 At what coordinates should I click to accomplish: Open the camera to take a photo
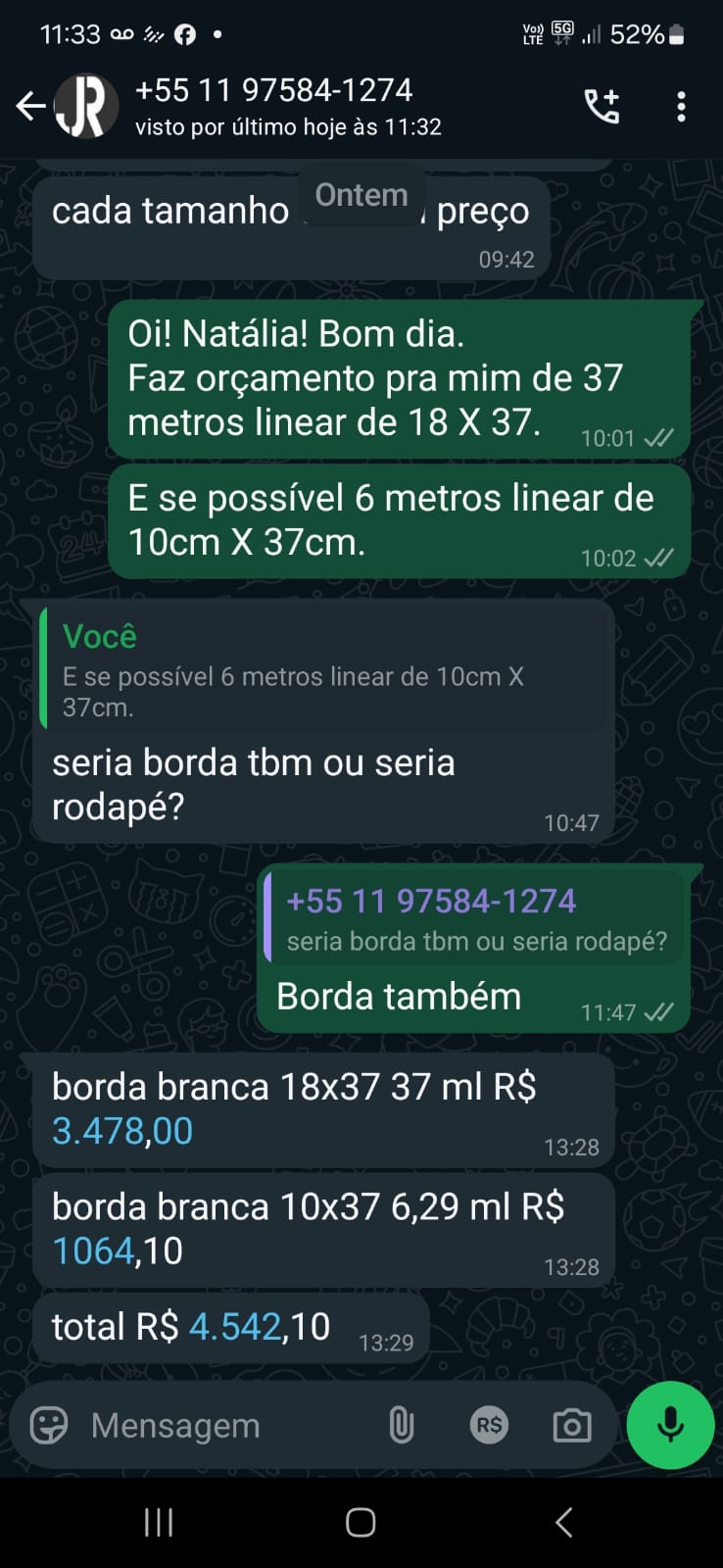572,1426
